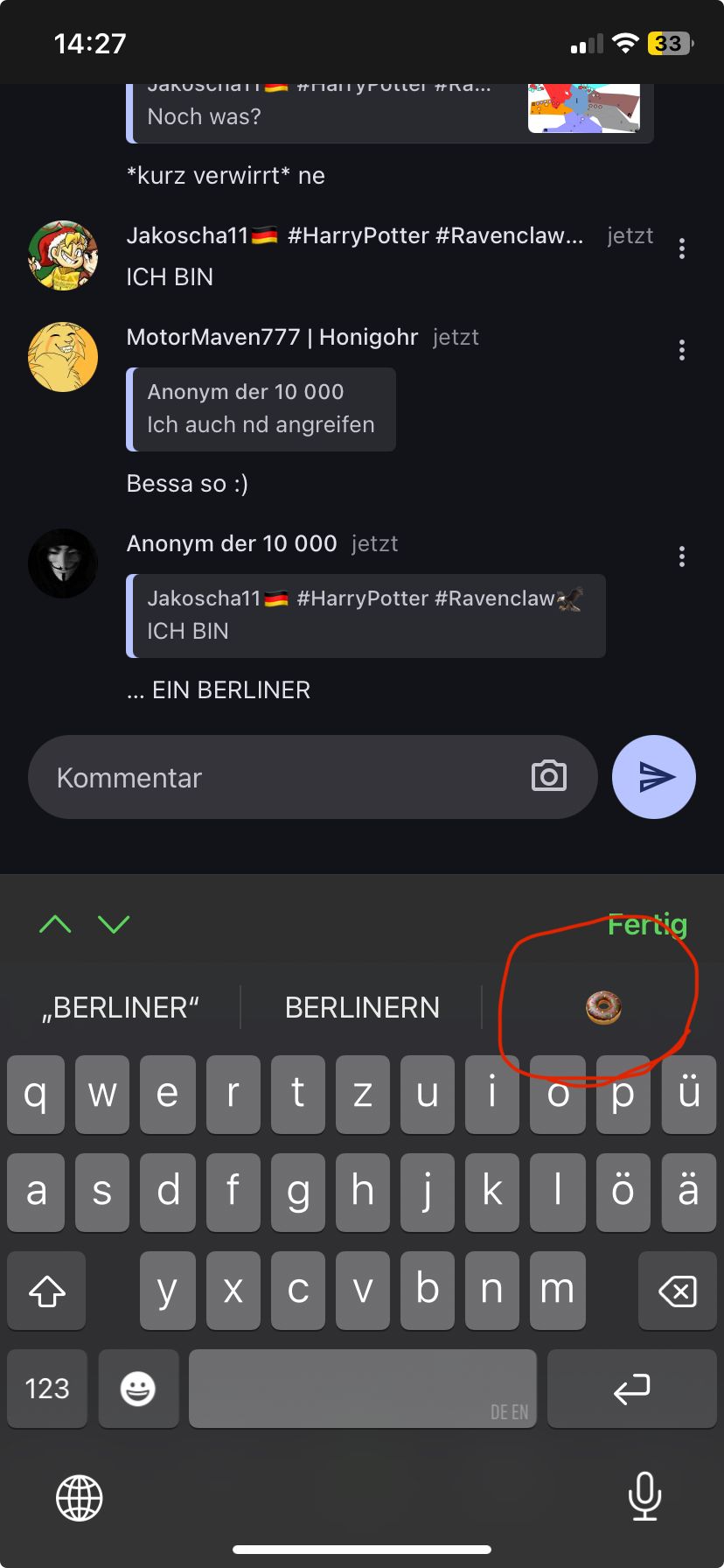Screen dimensions: 724x1568
Task: Open options for MotorMaven777's comment
Action: [682, 351]
